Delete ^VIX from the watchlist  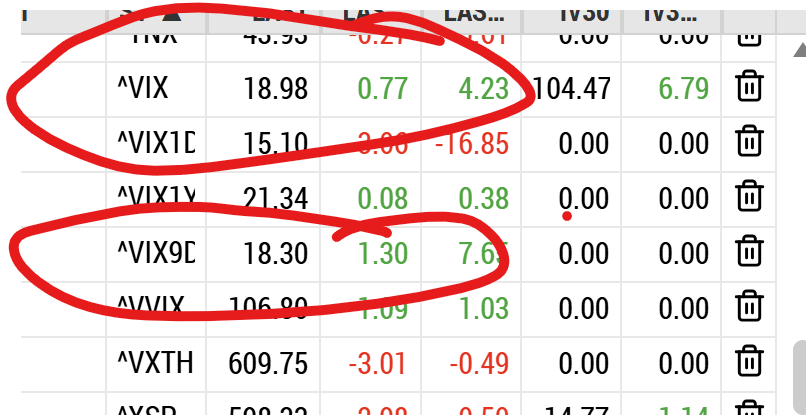749,87
